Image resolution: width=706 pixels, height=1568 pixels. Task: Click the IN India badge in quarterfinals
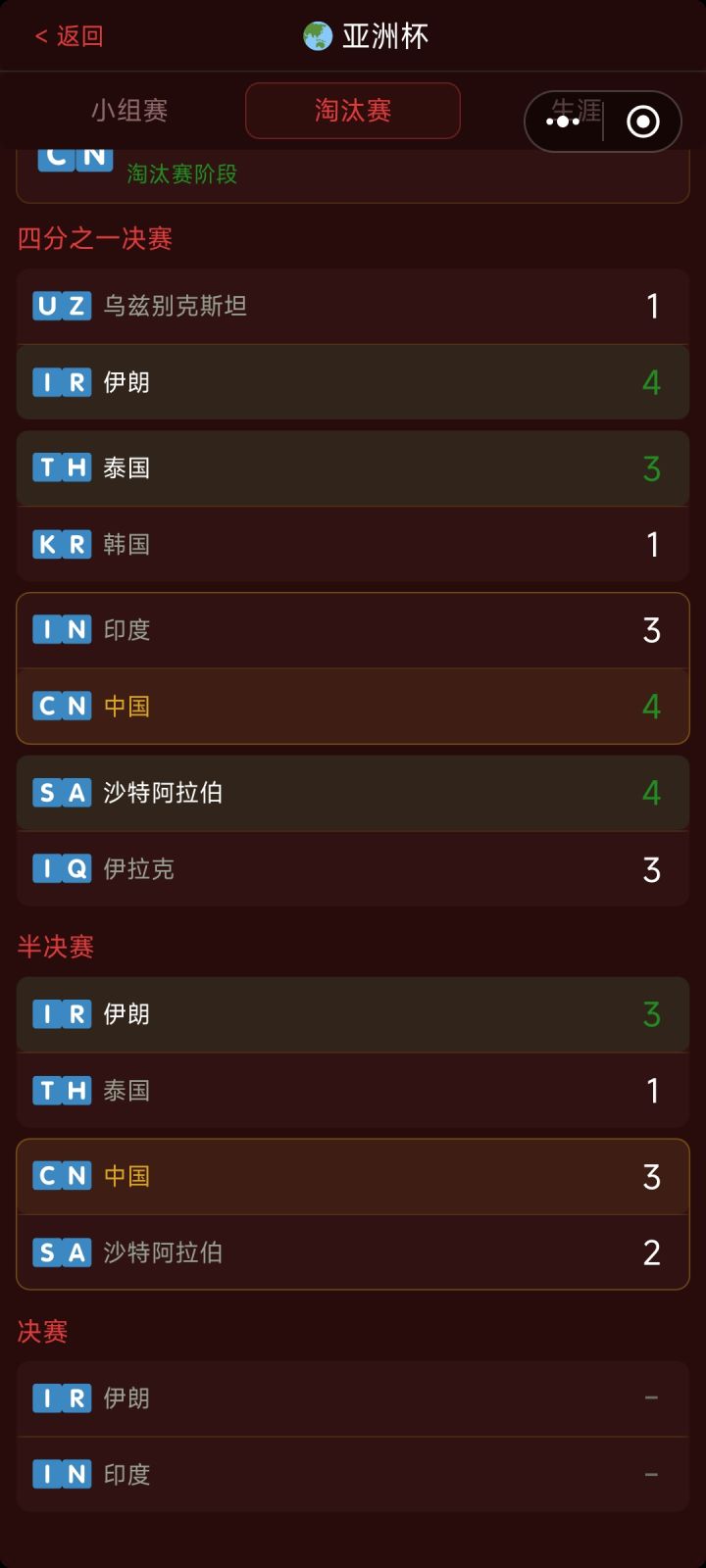pos(62,630)
